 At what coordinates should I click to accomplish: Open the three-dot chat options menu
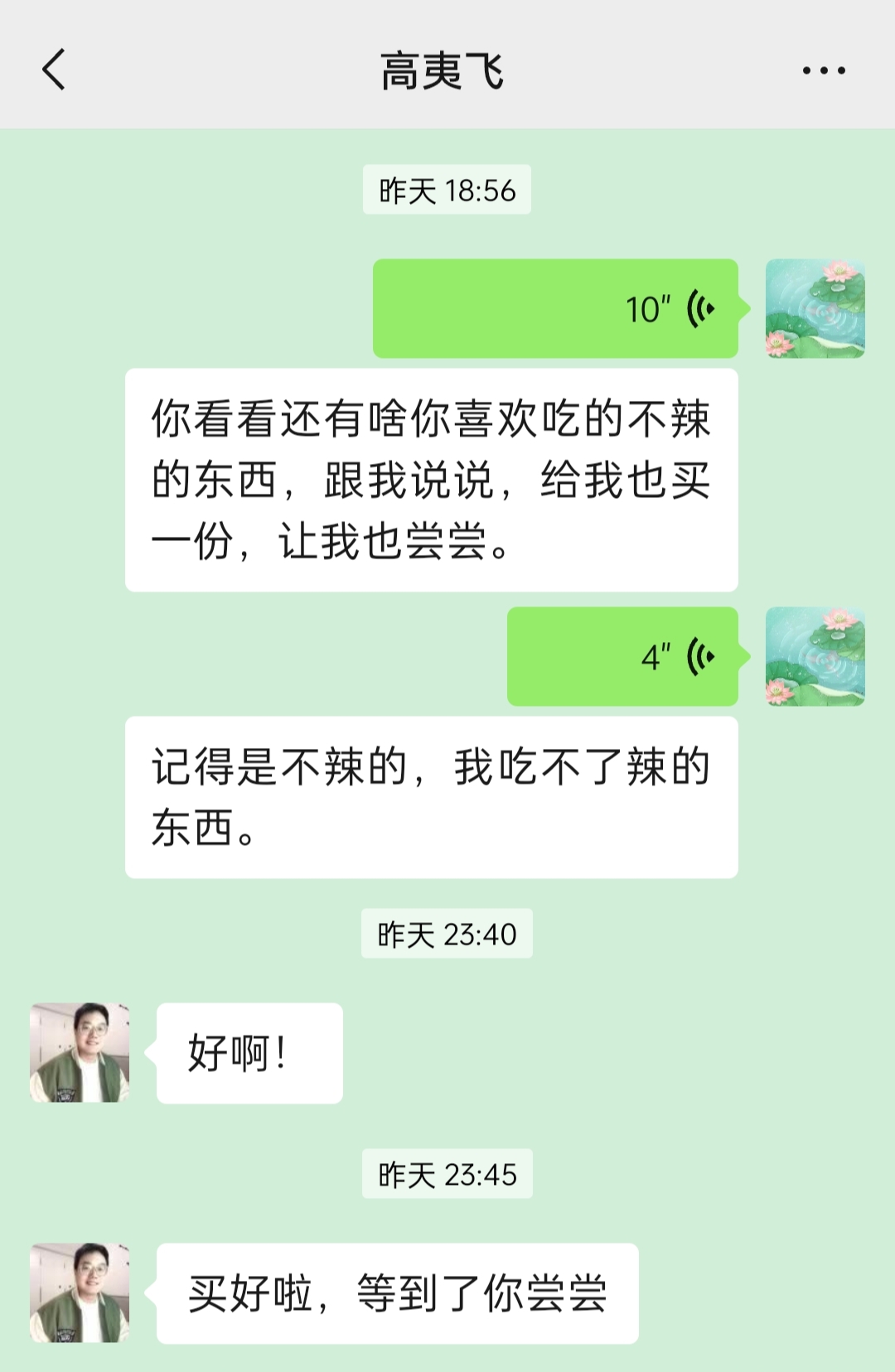click(x=824, y=70)
